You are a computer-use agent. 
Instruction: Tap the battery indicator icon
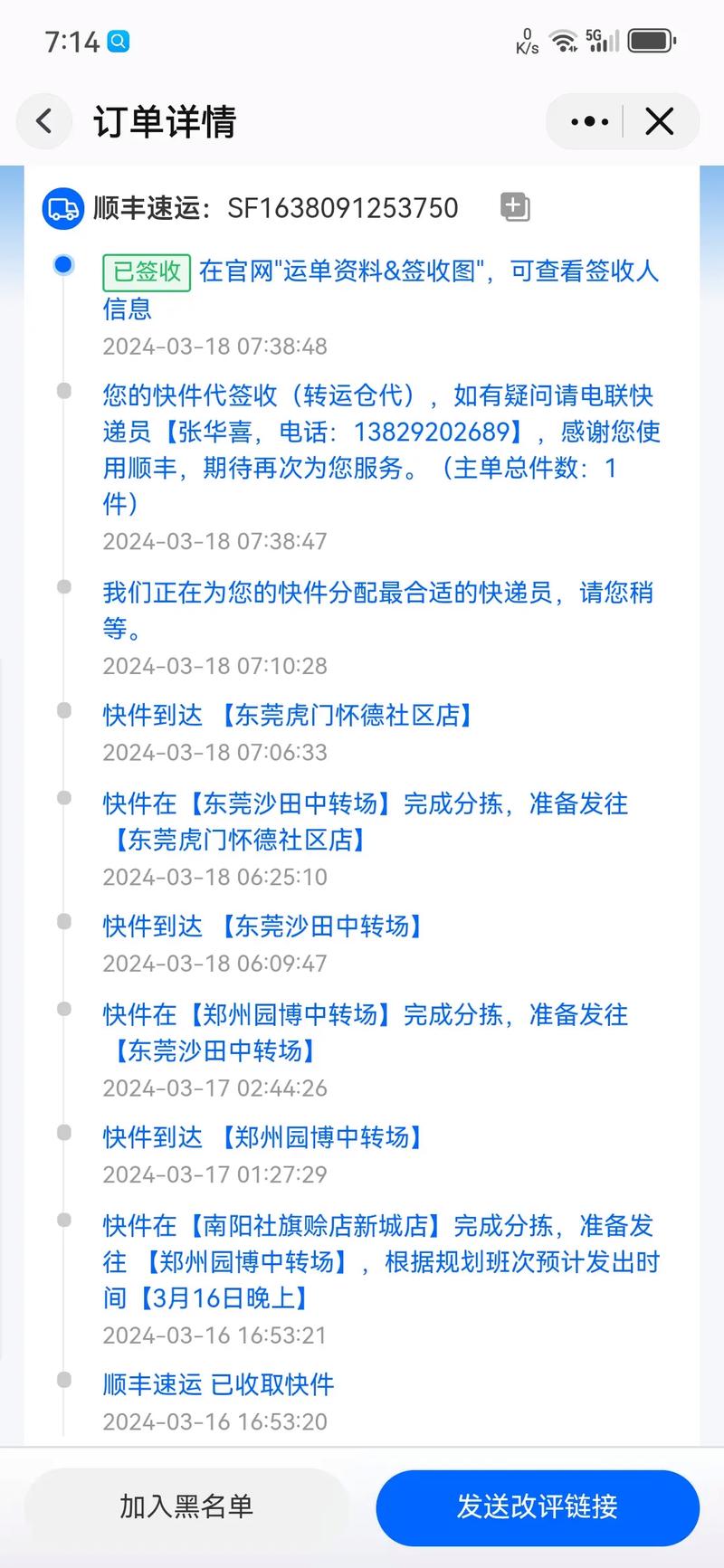point(649,40)
